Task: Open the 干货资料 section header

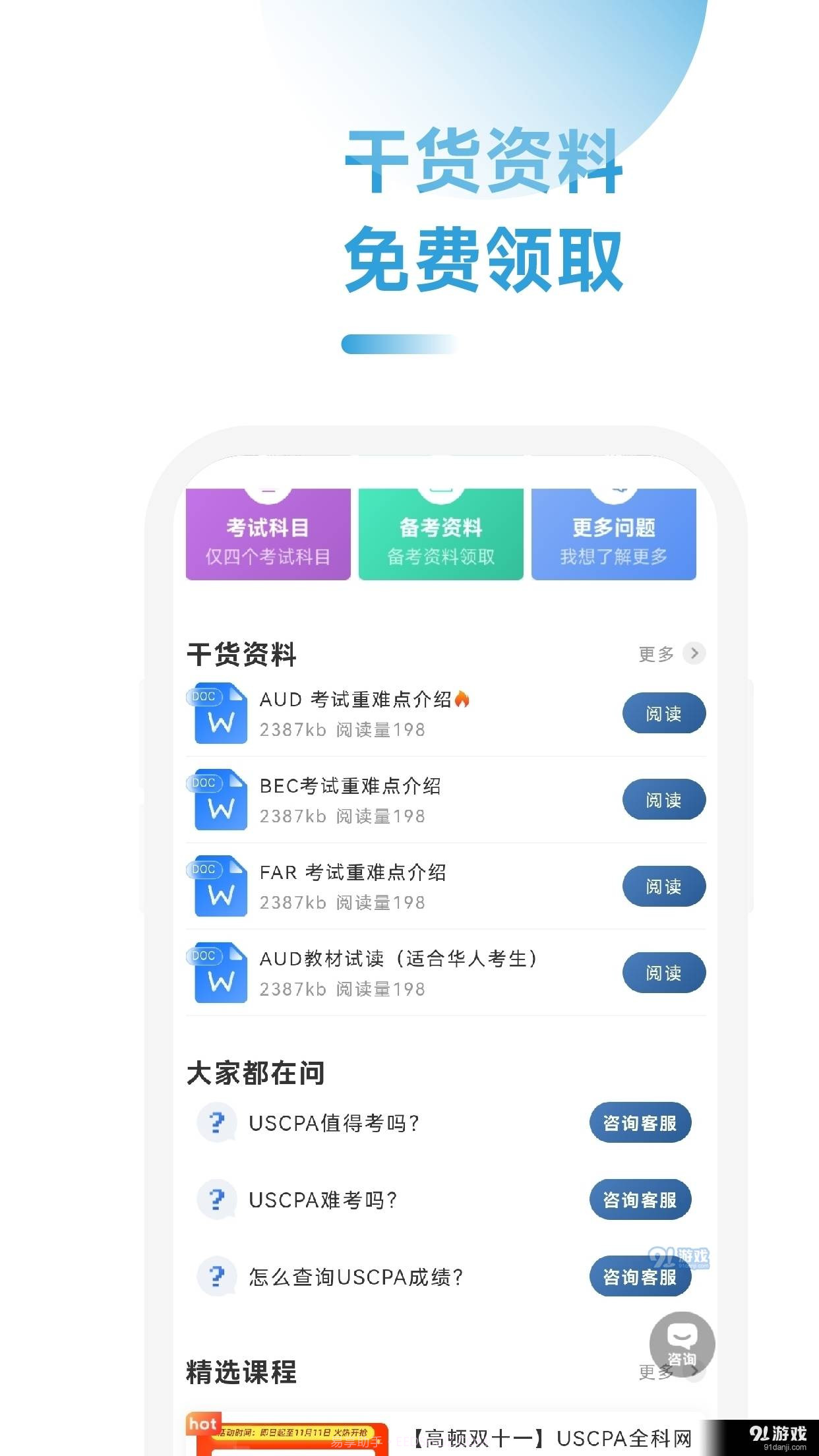Action: [243, 653]
